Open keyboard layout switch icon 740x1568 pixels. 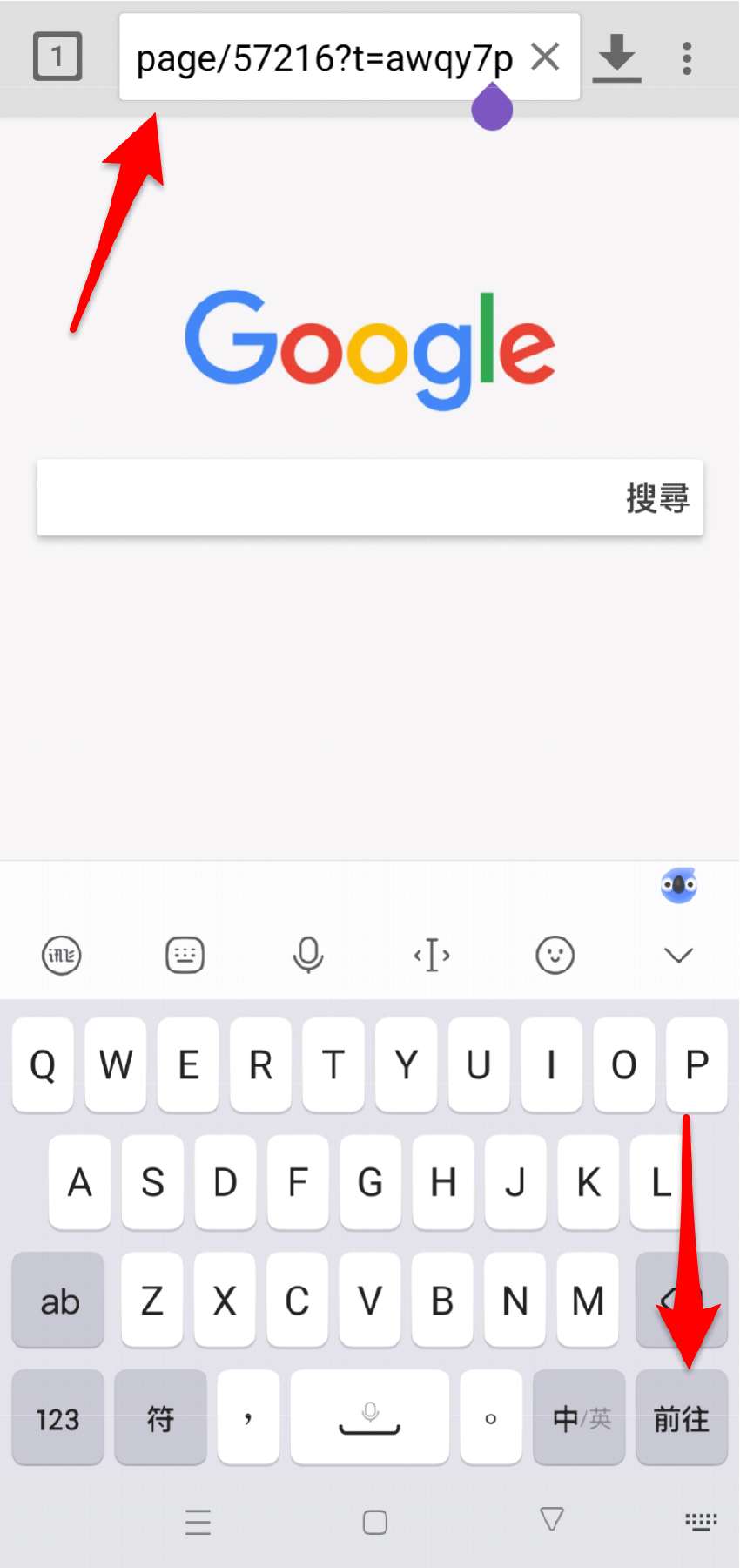click(x=185, y=956)
